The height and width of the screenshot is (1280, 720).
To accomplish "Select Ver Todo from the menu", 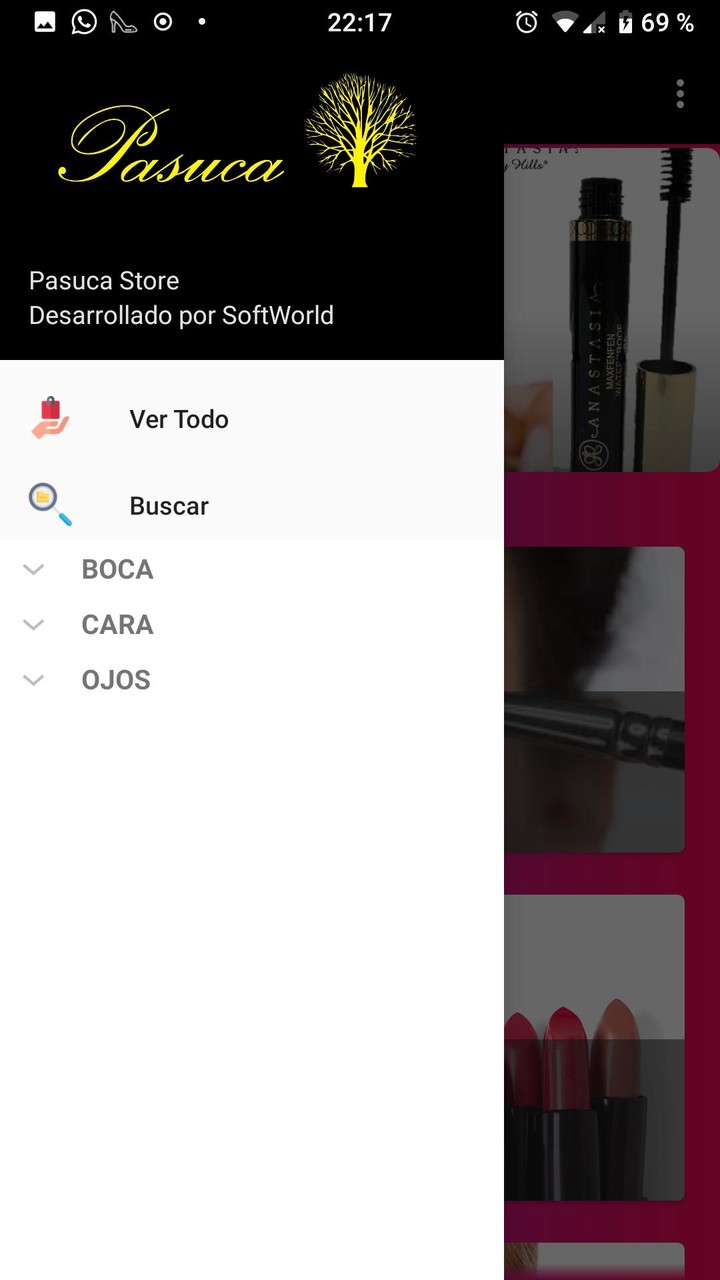I will point(178,419).
